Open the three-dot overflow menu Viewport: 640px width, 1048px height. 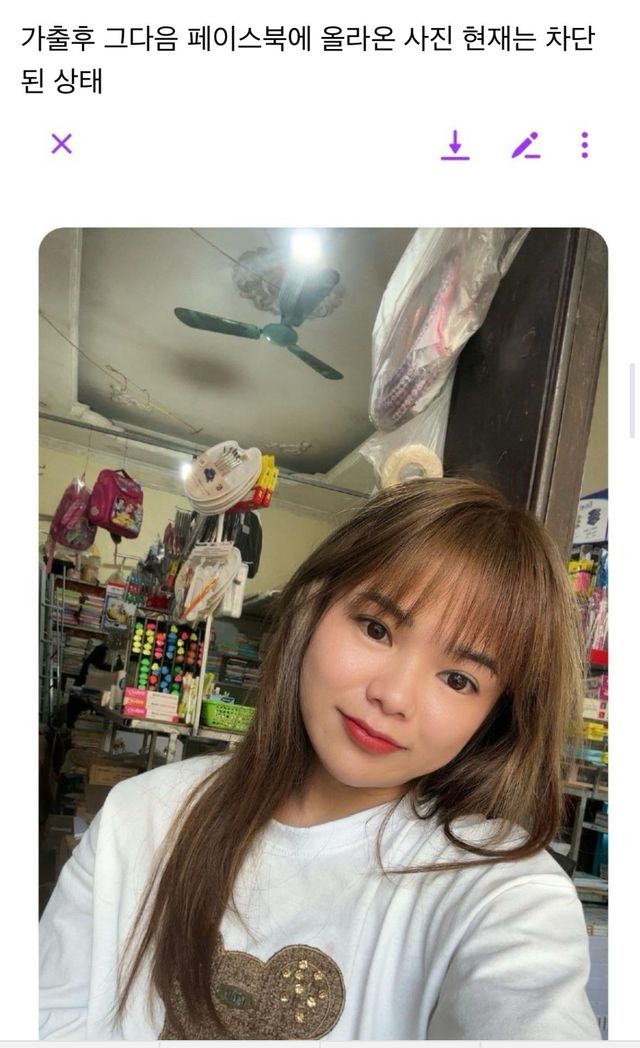(585, 145)
